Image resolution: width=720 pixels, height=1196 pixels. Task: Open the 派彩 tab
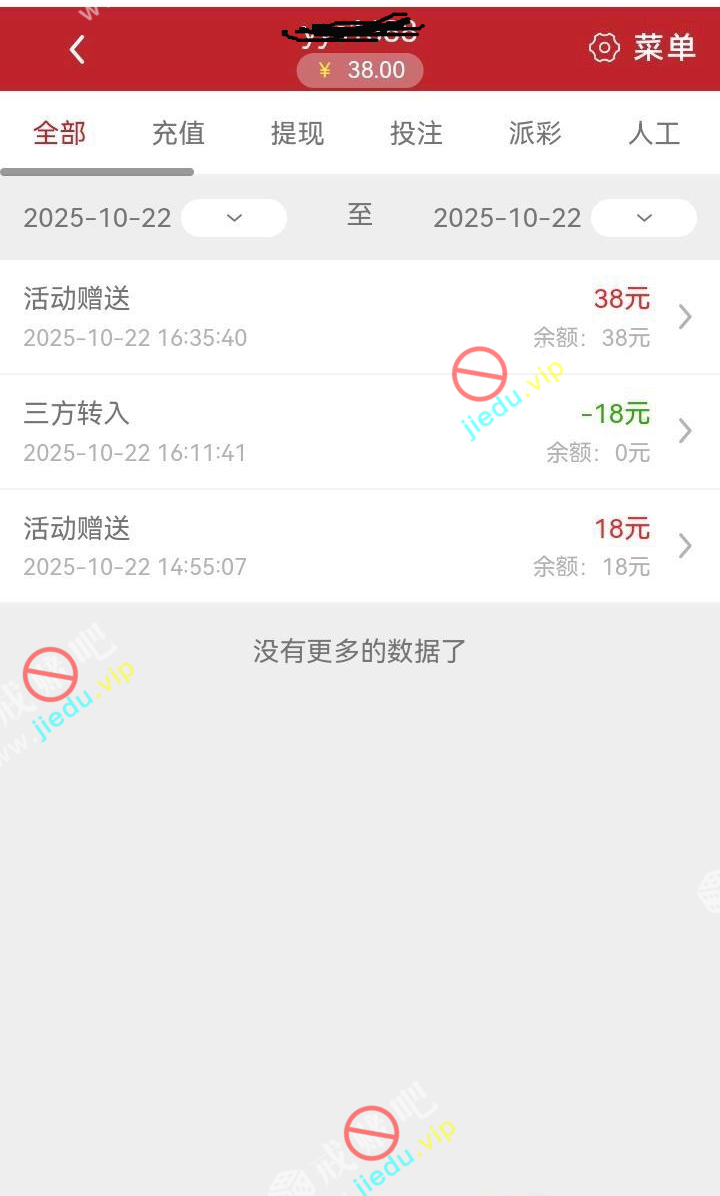[x=535, y=133]
